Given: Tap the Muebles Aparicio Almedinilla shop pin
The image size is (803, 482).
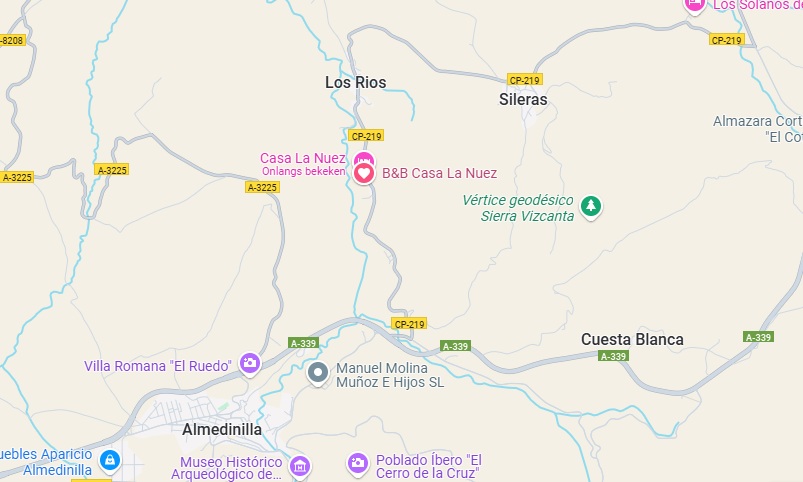Looking at the screenshot, I should pyautogui.click(x=111, y=461).
